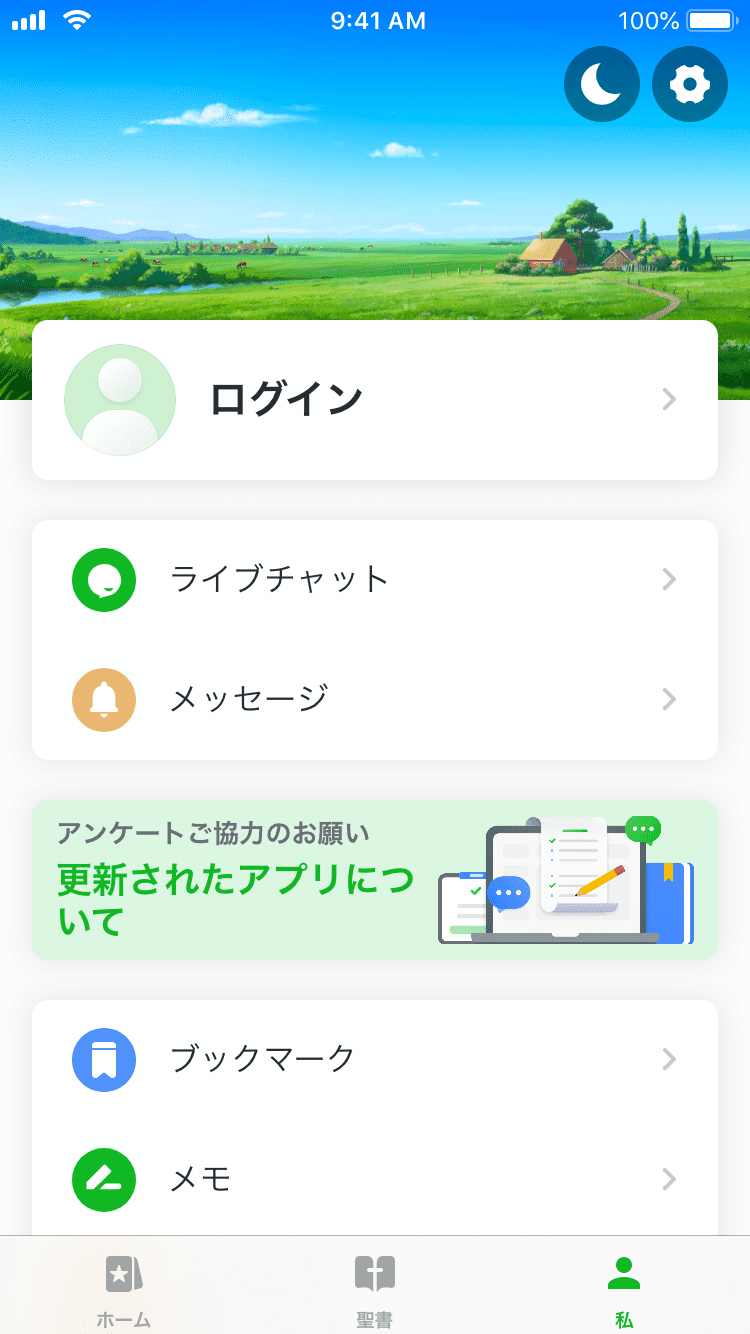Viewport: 750px width, 1334px height.
Task: Open メッセージ messages
Action: point(375,699)
